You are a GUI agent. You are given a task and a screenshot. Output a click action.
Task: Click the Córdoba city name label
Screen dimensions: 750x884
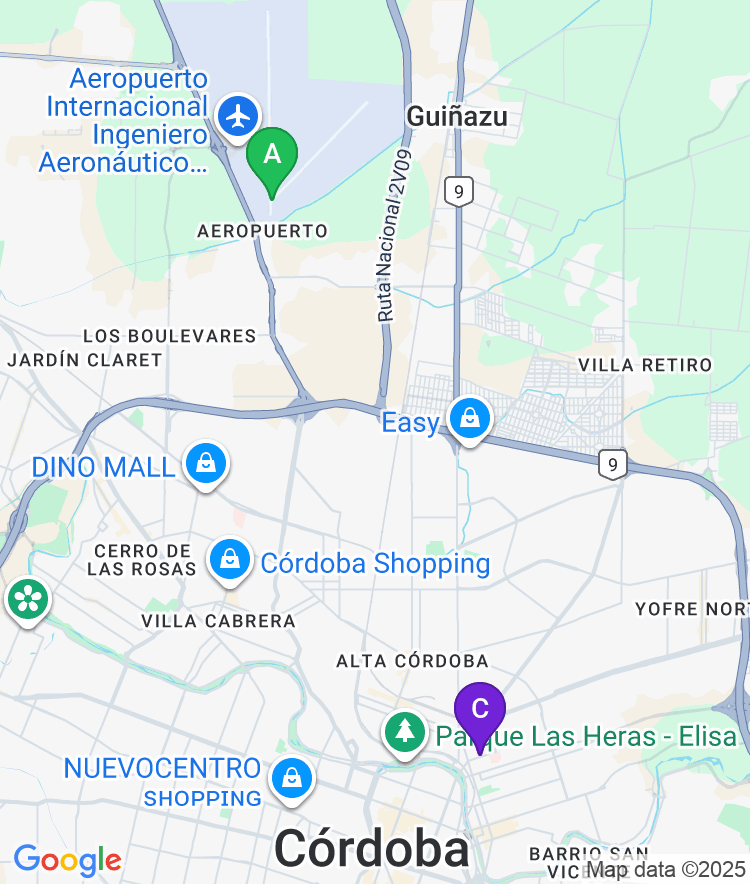(x=372, y=850)
